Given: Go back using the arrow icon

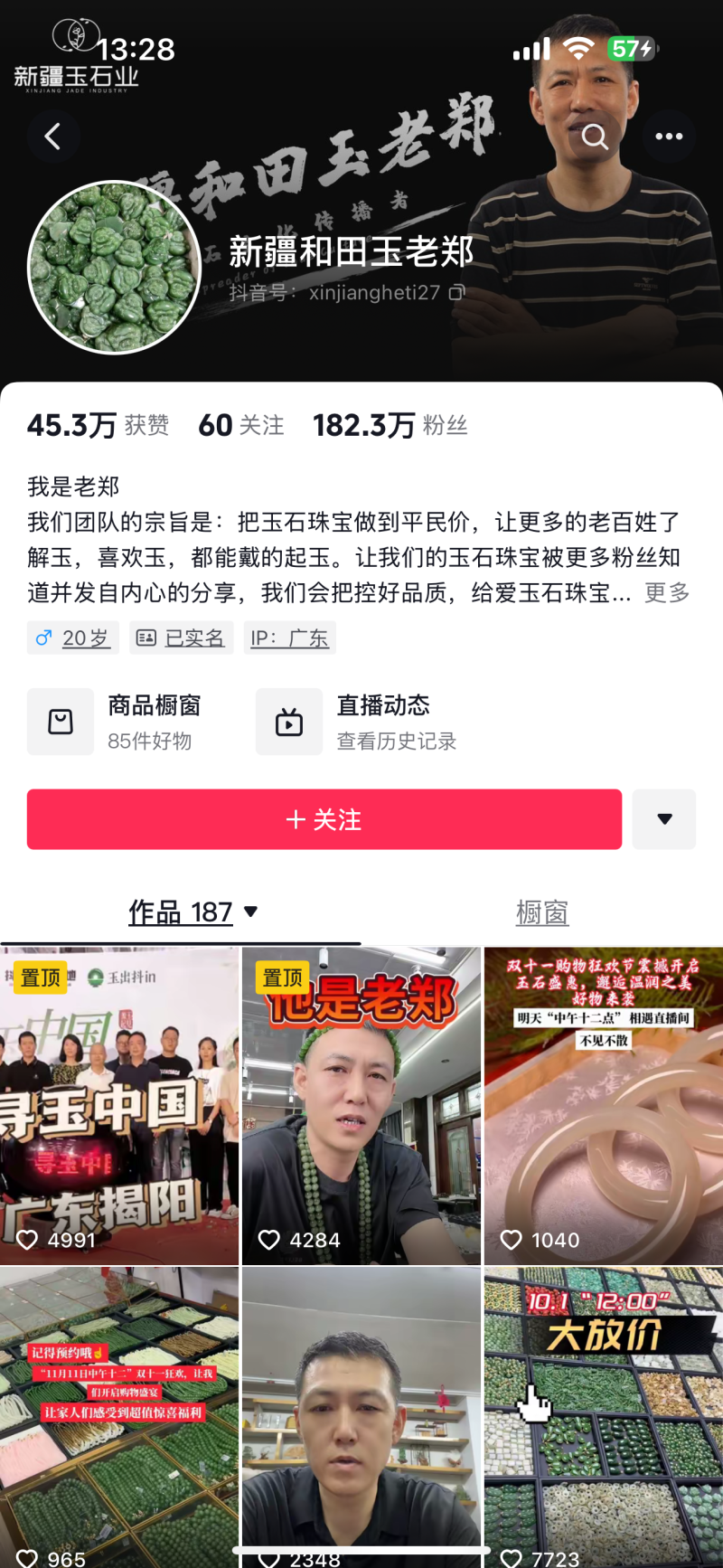Looking at the screenshot, I should point(52,137).
